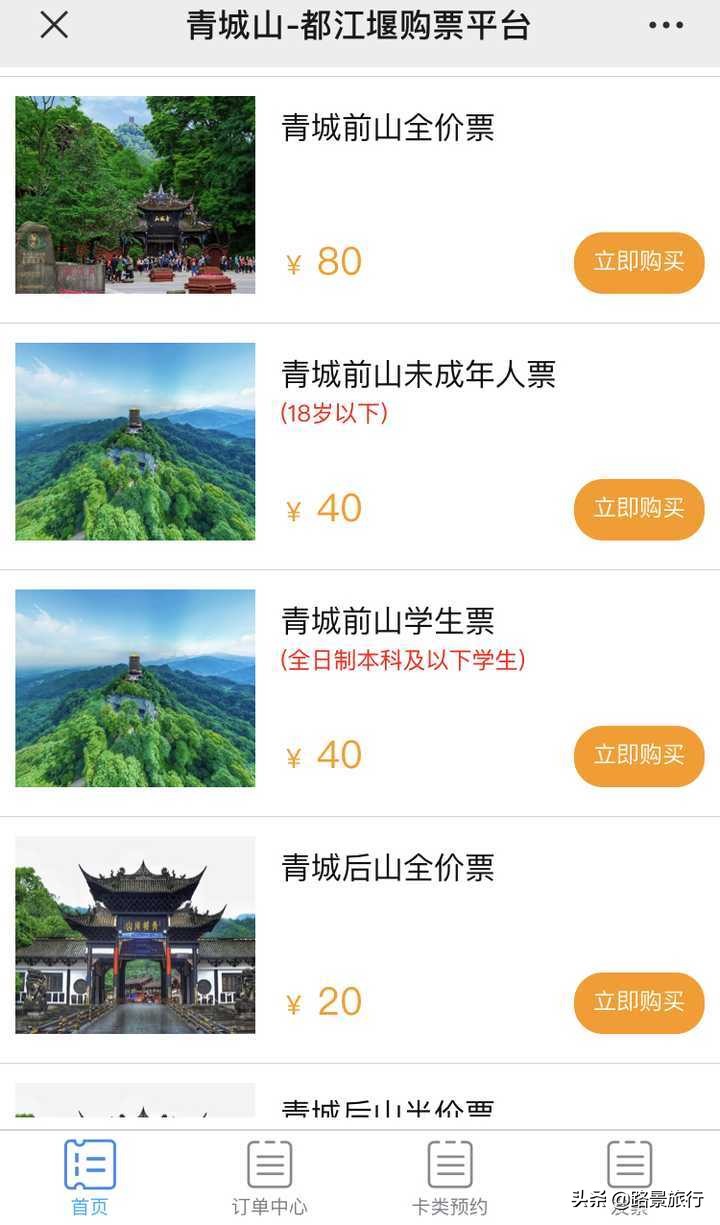Viewport: 720px width, 1225px height.
Task: Open the 青城后山全价票 gate photo
Action: point(135,935)
